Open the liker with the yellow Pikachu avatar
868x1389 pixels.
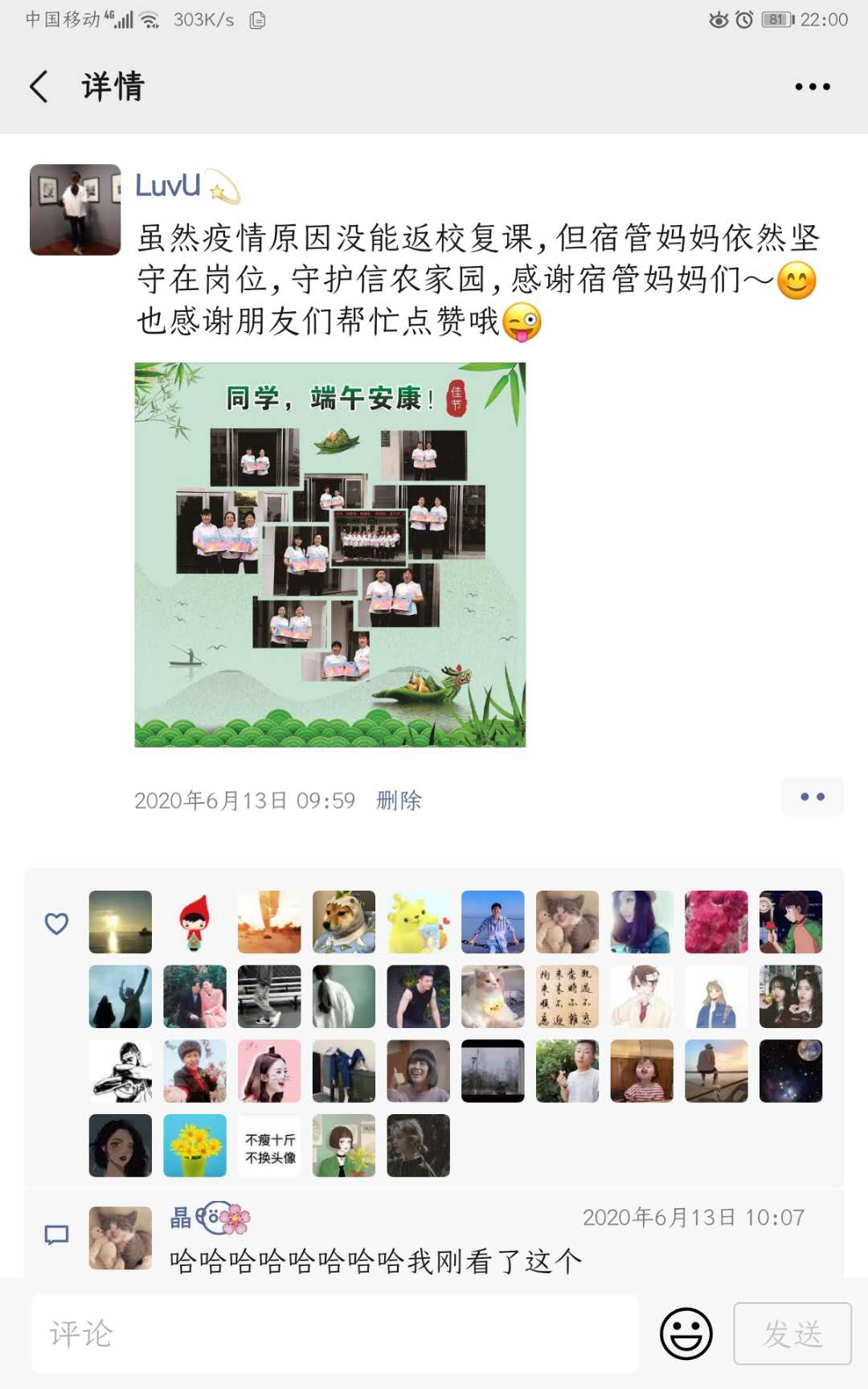(418, 922)
